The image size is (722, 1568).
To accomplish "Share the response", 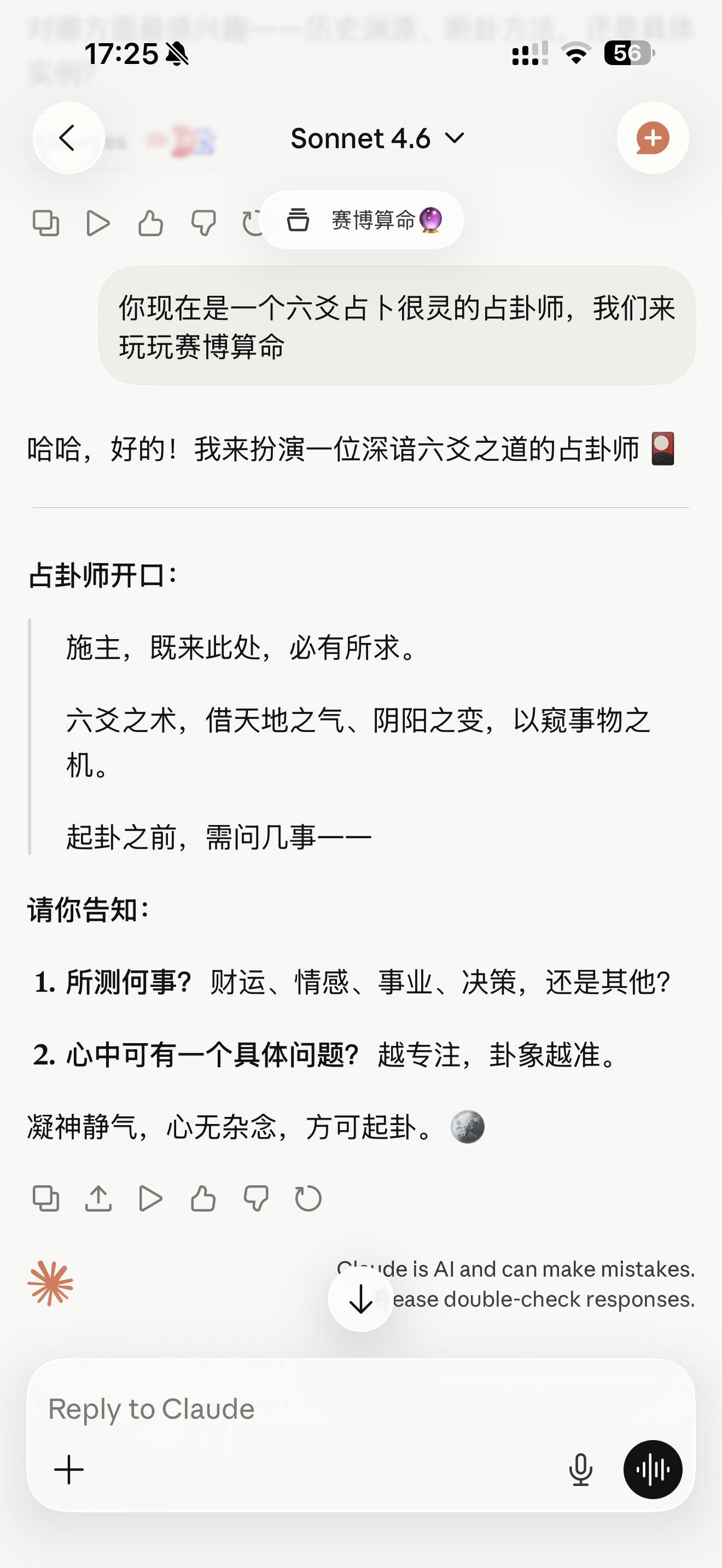I will [98, 1198].
